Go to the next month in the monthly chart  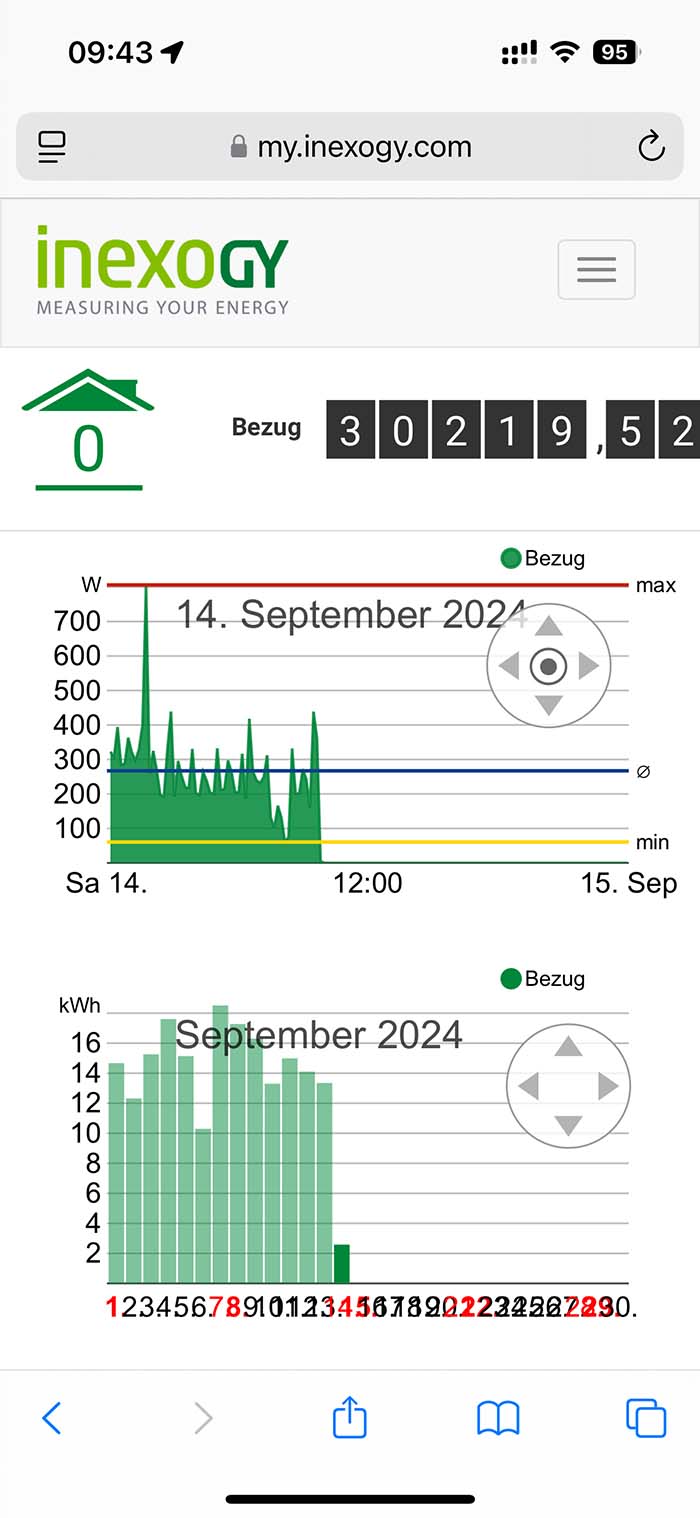(x=607, y=1086)
